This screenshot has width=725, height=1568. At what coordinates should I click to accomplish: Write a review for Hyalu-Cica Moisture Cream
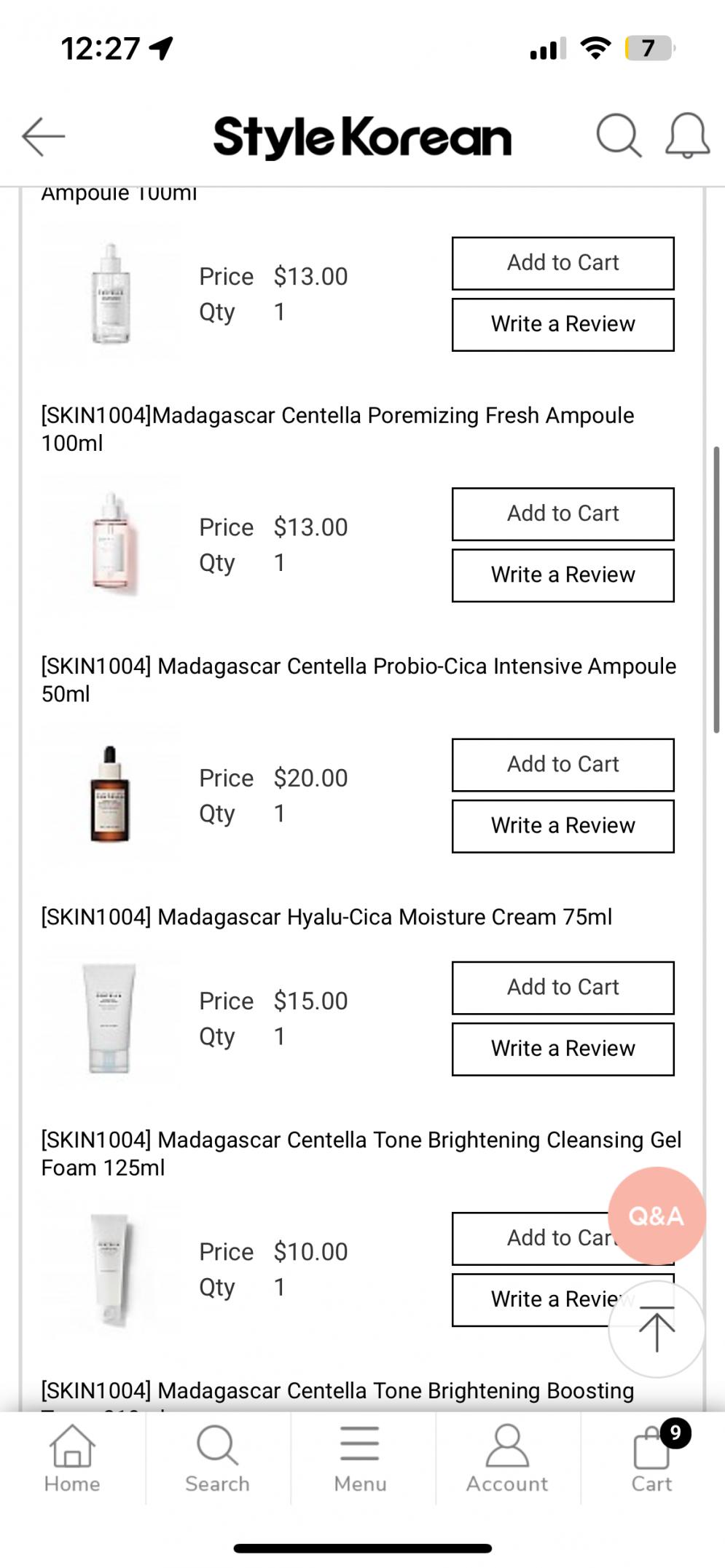coord(563,1049)
